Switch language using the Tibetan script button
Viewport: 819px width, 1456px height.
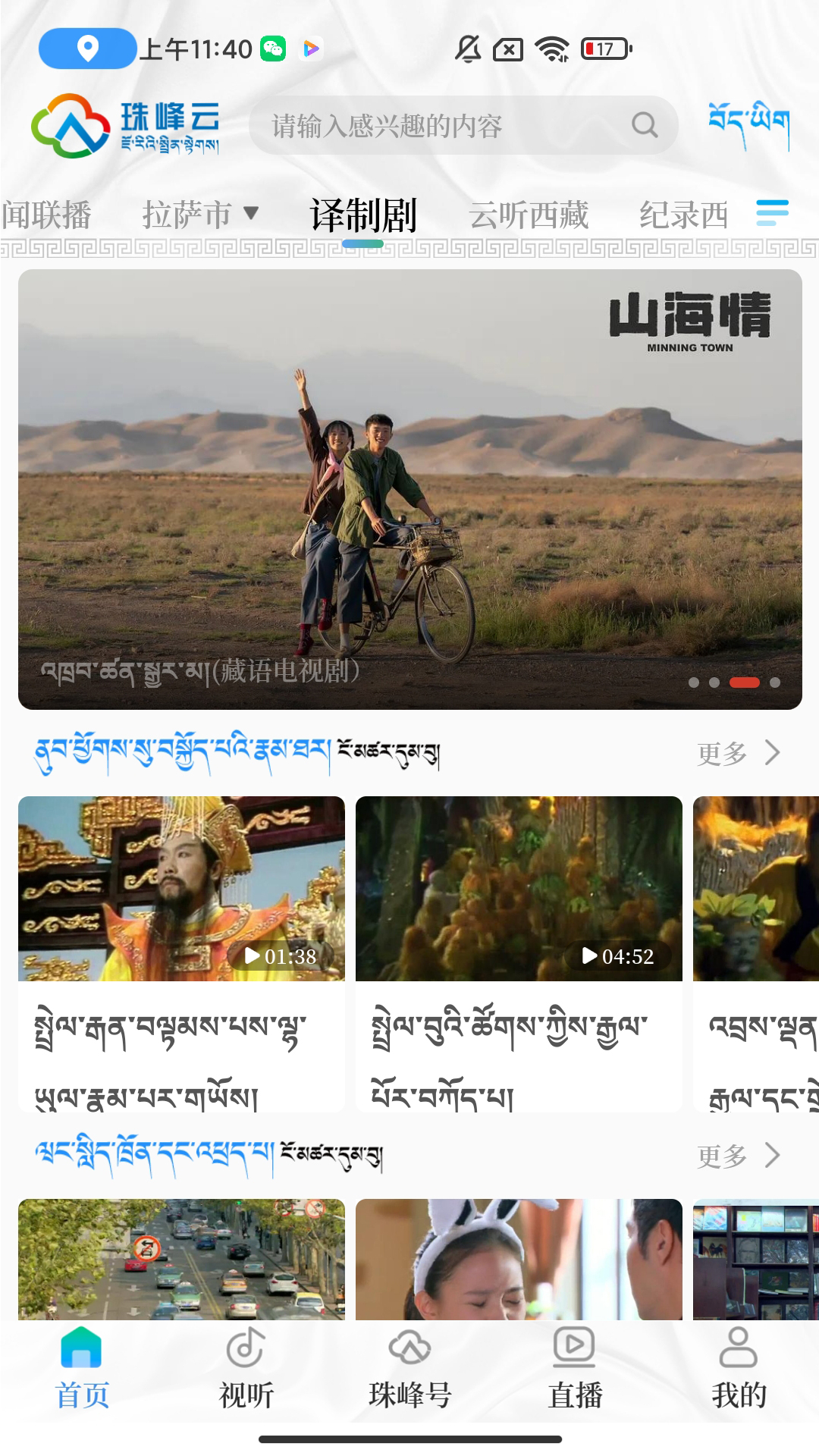click(x=748, y=124)
